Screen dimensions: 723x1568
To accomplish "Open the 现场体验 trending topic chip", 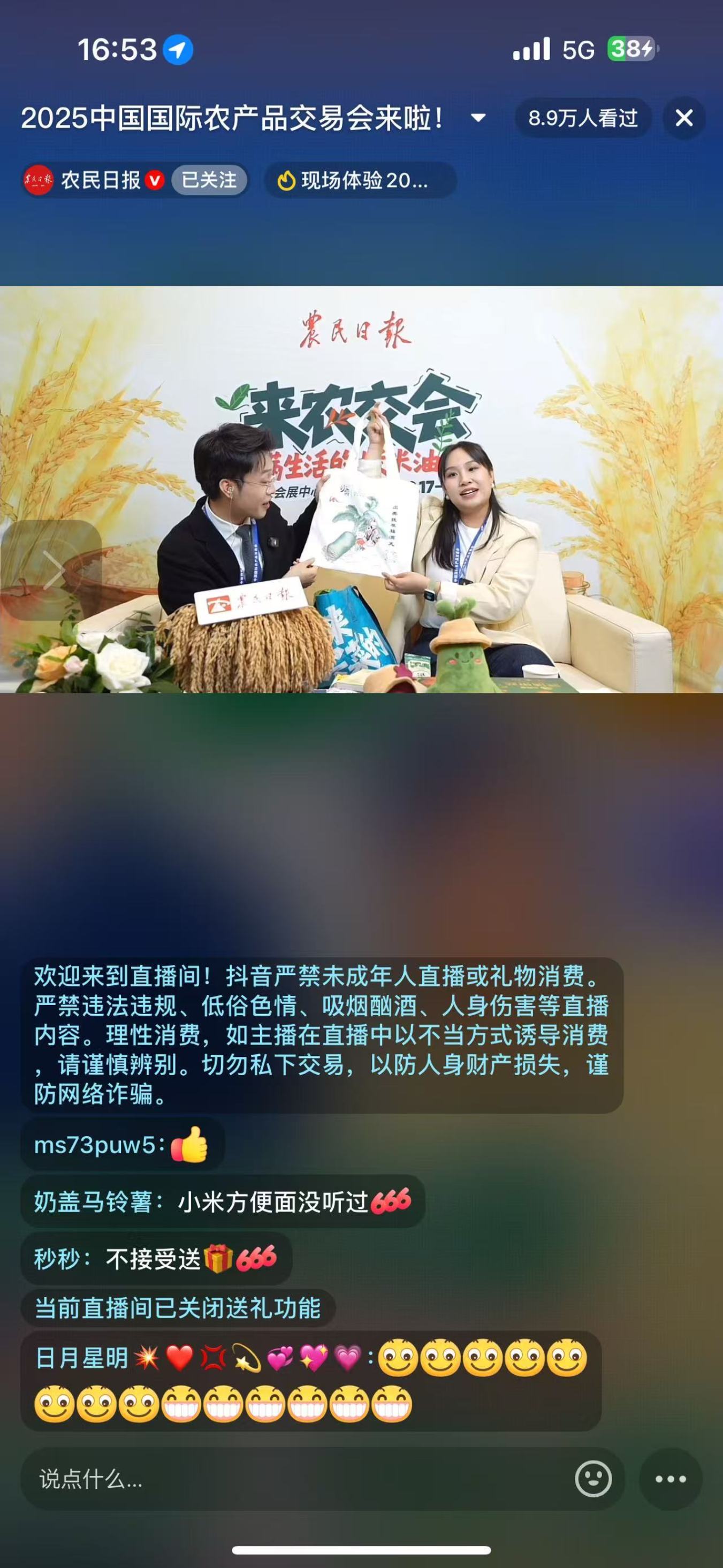I will pos(360,180).
